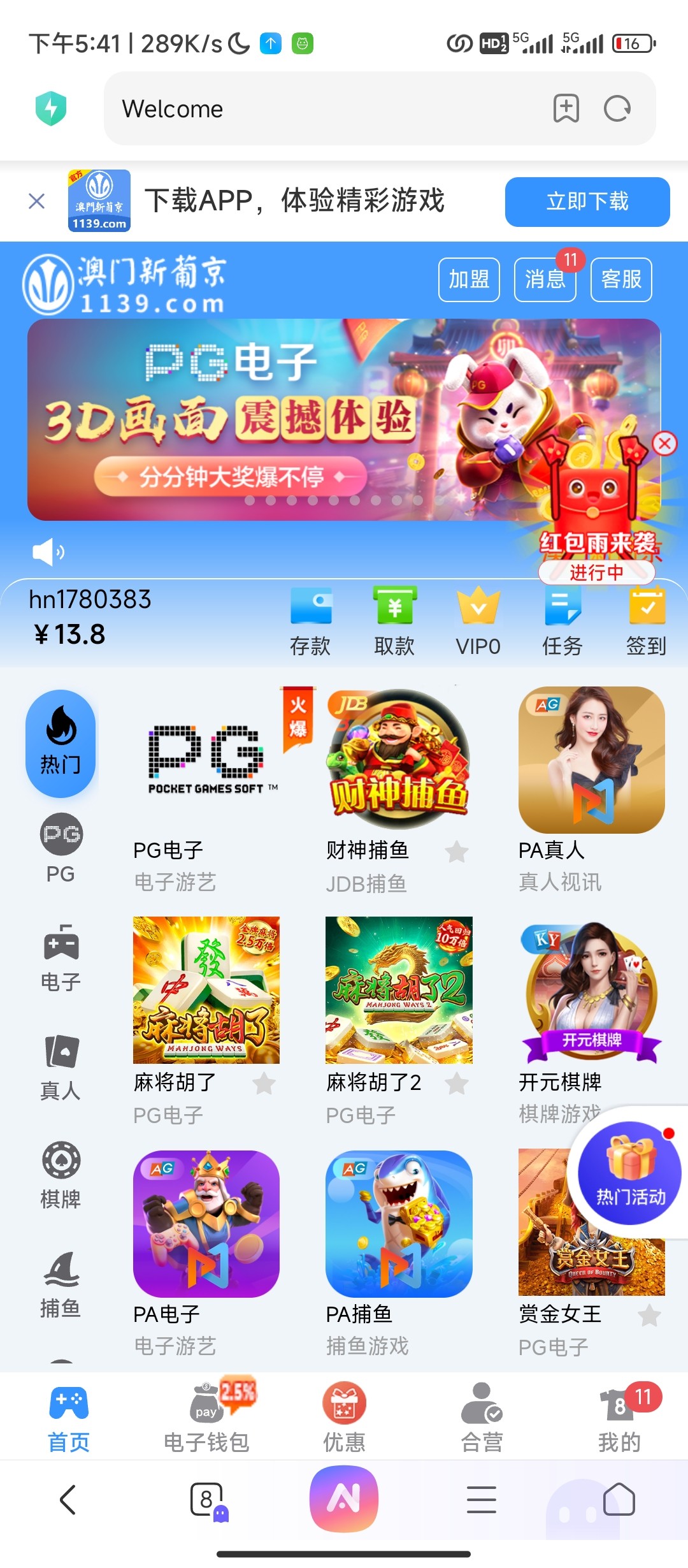The height and width of the screenshot is (1568, 688).
Task: Open the 加盟 page
Action: point(469,279)
